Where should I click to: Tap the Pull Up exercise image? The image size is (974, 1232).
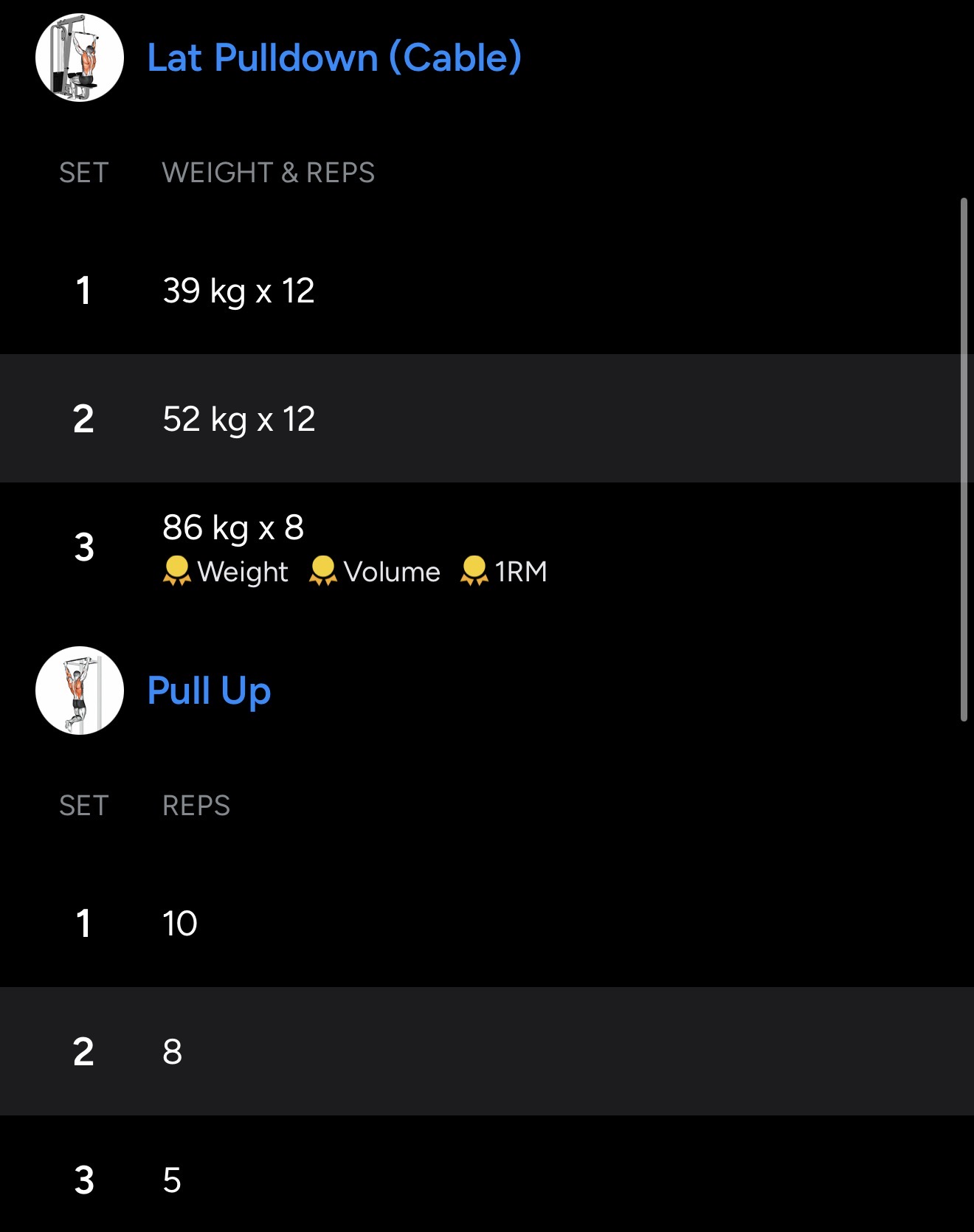80,691
